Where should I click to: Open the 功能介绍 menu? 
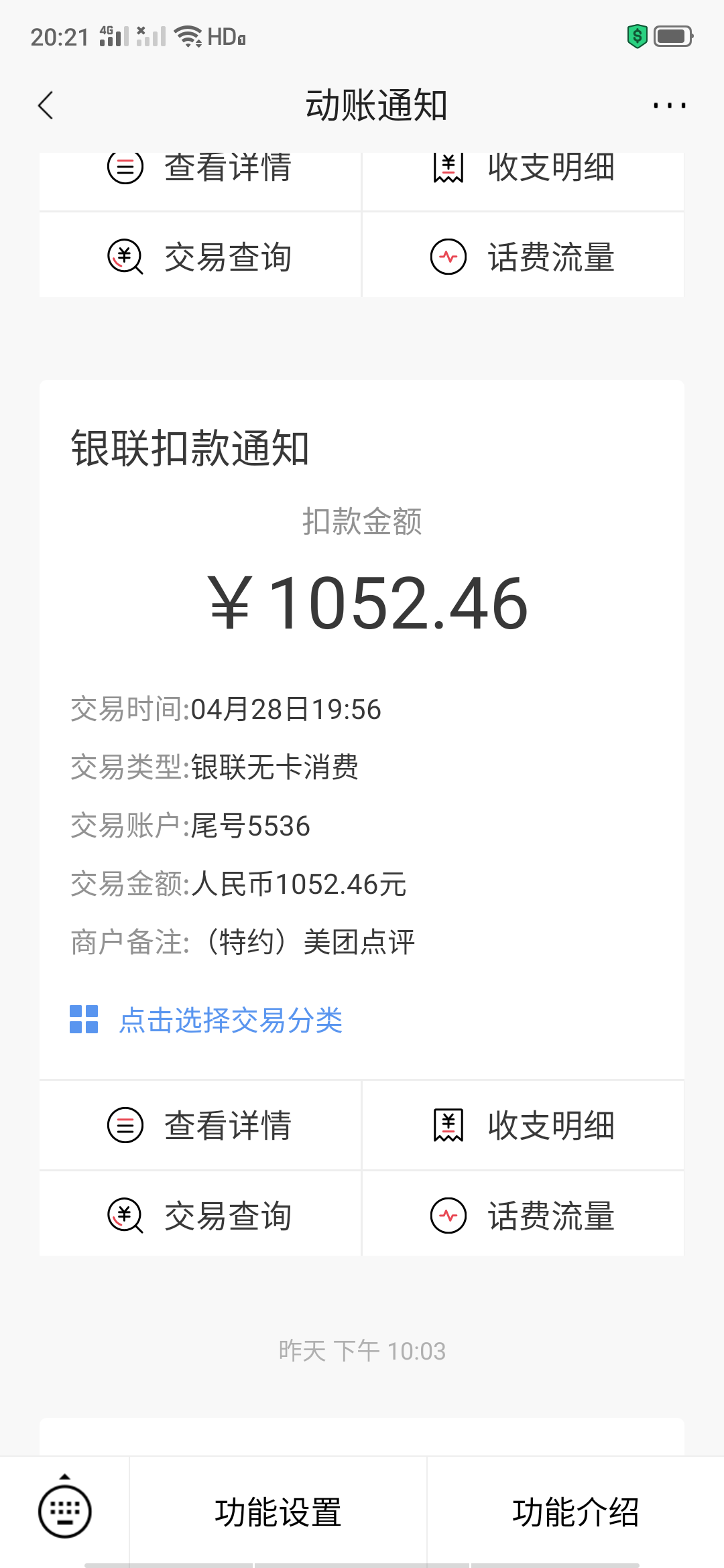click(x=575, y=1512)
